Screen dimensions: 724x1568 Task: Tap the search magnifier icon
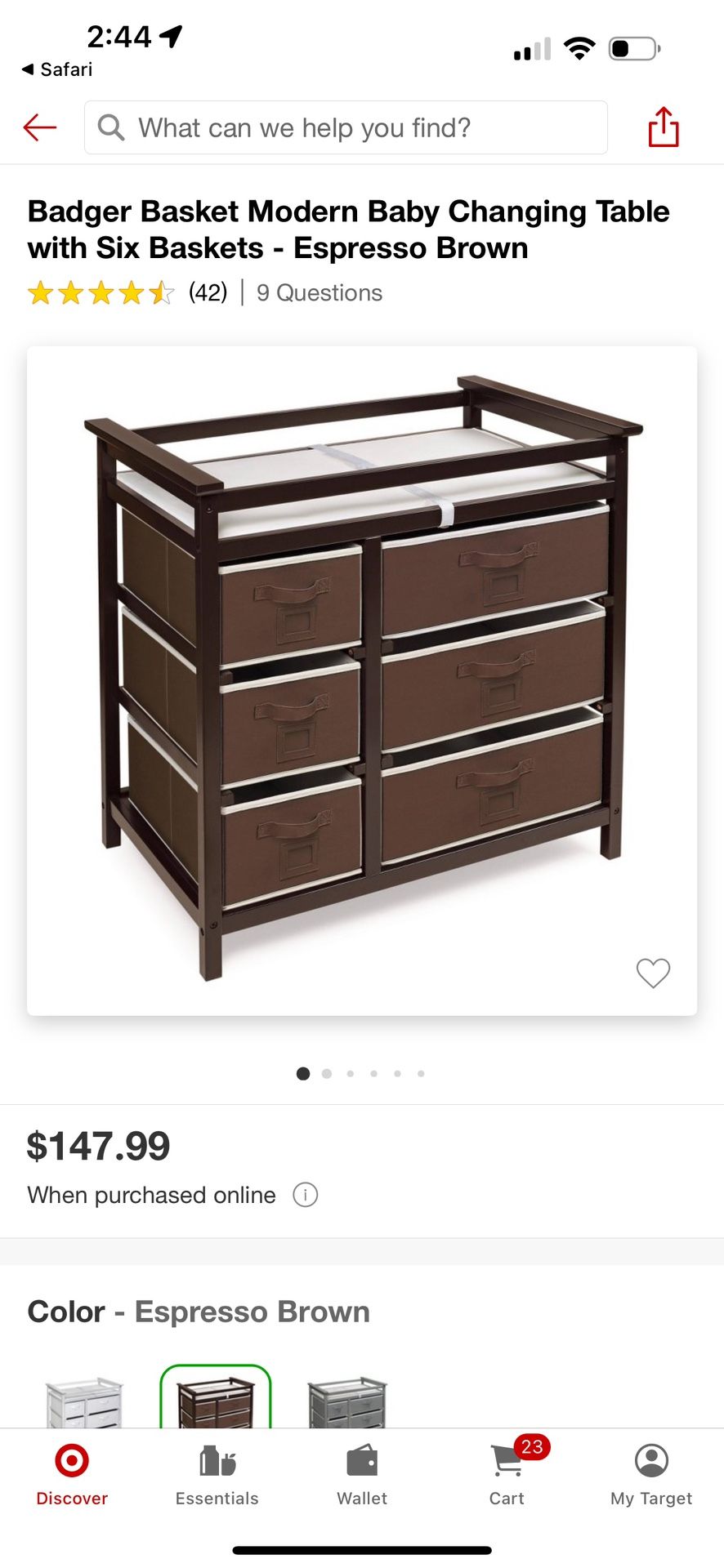coord(110,127)
